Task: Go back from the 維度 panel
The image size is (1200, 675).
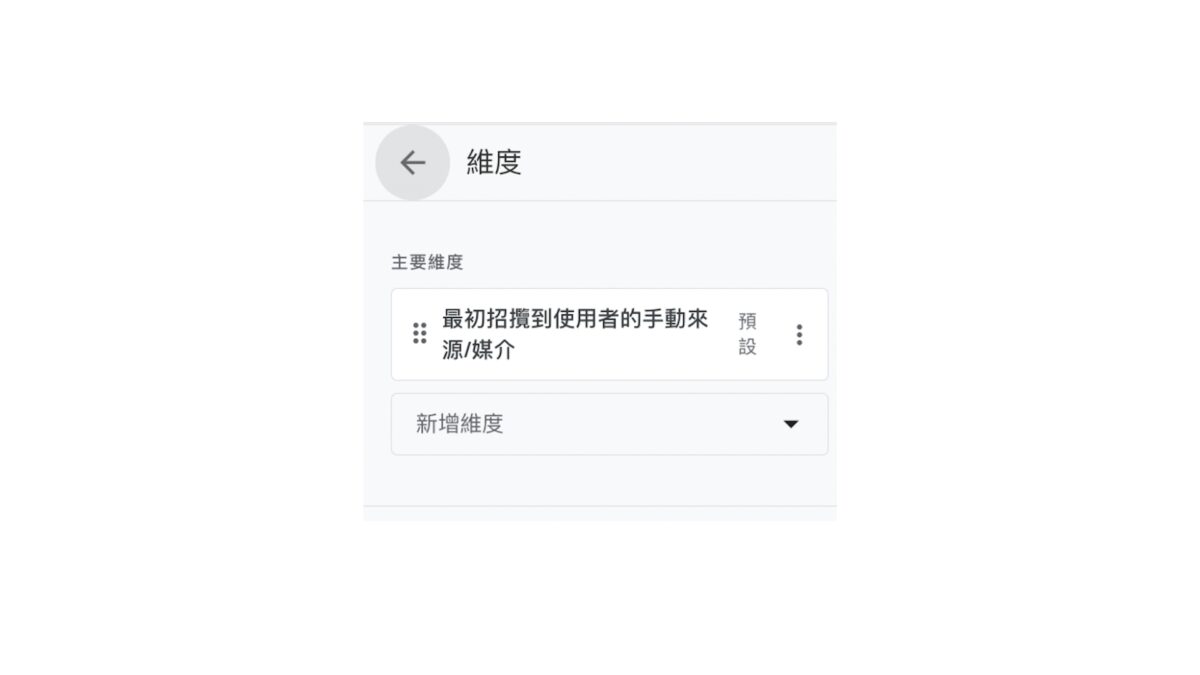Action: (x=412, y=163)
